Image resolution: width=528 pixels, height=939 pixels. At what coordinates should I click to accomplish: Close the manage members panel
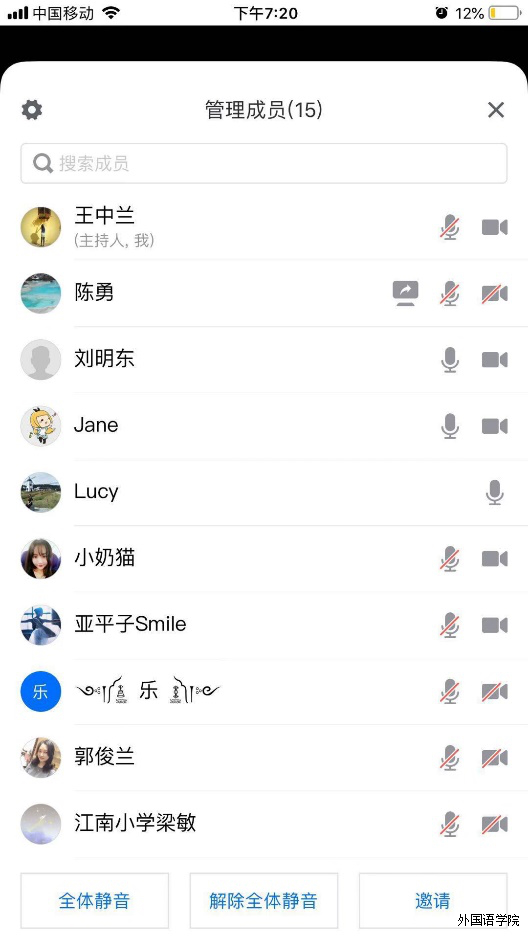click(496, 110)
